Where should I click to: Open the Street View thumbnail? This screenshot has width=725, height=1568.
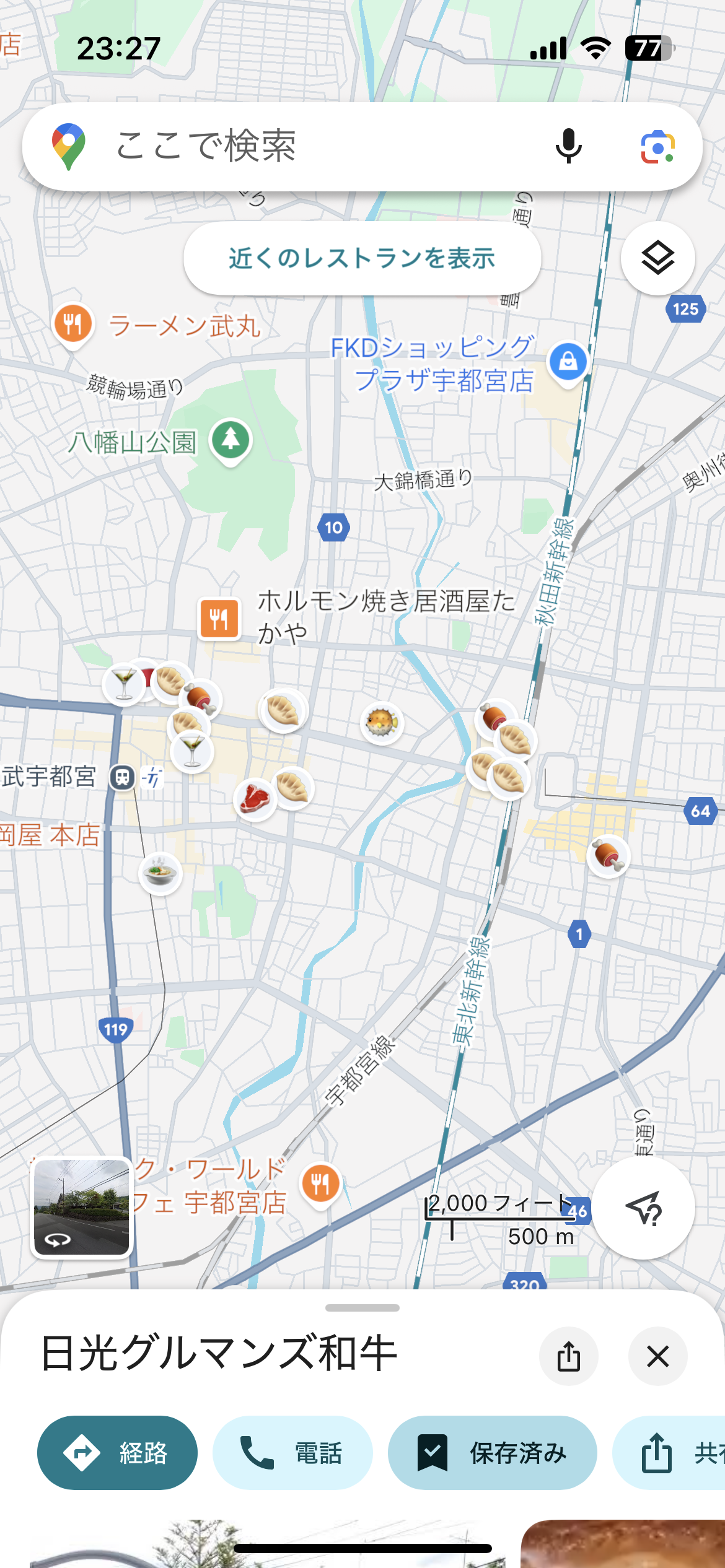pos(81,1207)
